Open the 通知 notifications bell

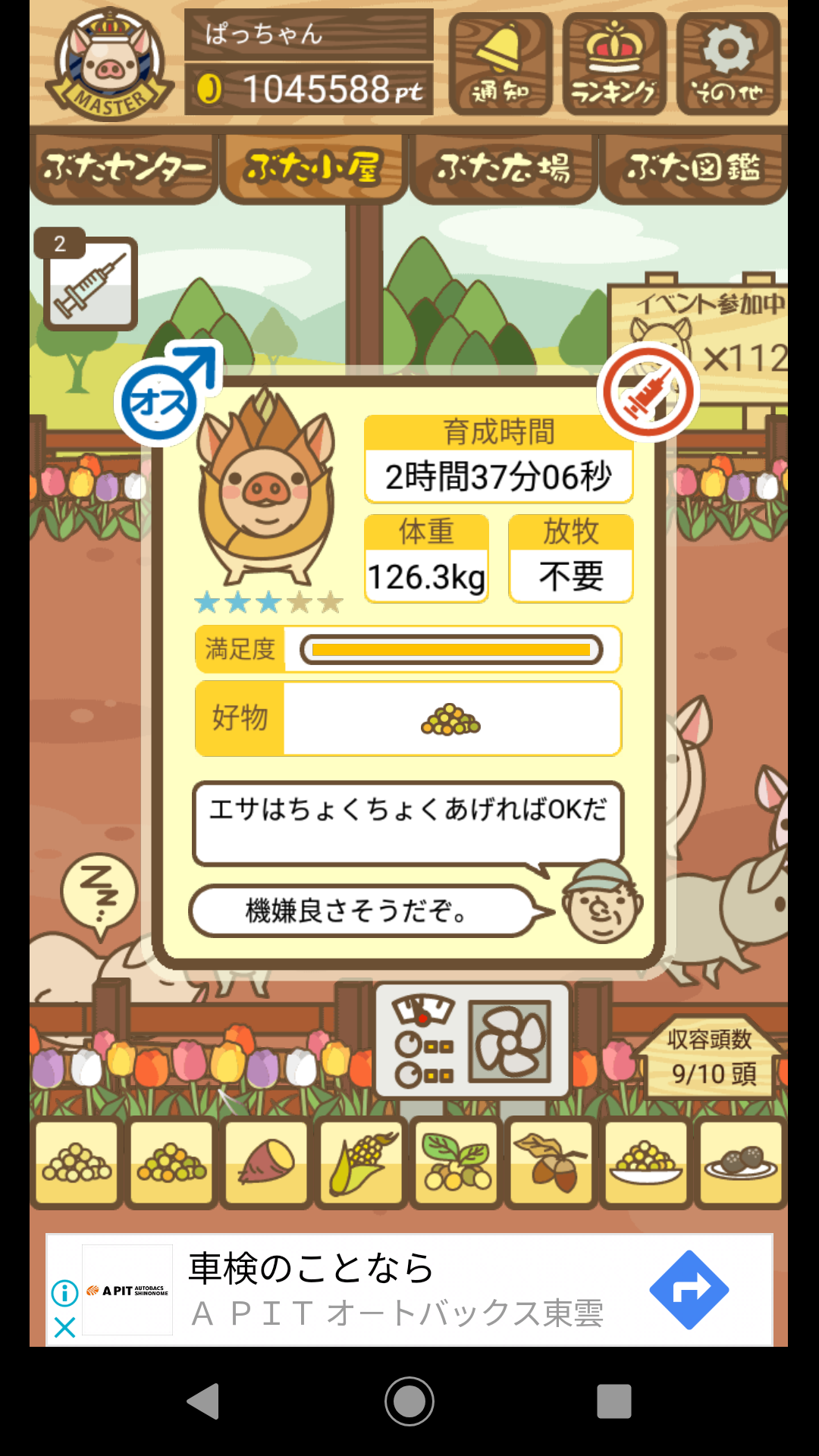point(500,64)
